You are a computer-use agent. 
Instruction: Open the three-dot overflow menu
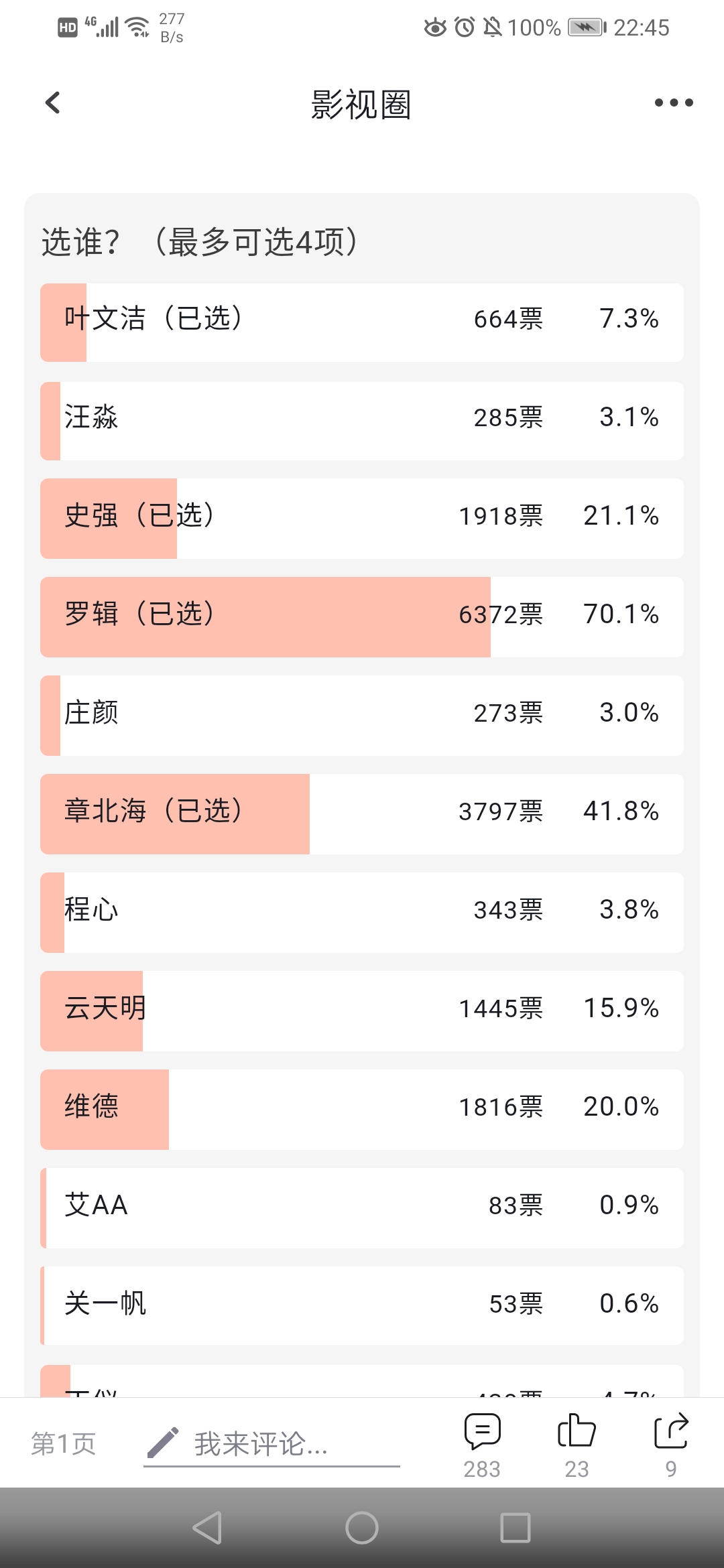[673, 103]
